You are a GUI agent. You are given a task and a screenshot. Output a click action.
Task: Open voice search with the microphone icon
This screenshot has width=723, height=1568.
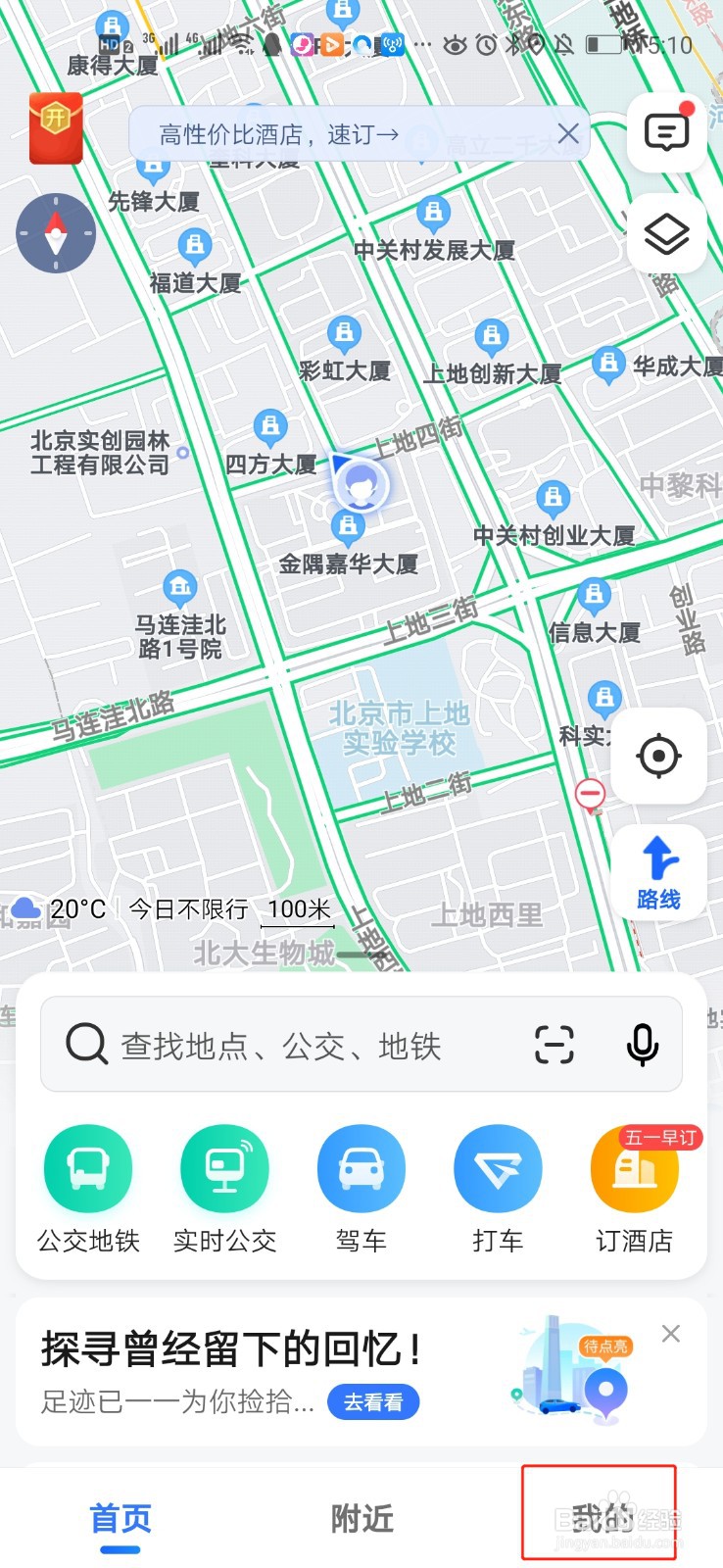(644, 1045)
